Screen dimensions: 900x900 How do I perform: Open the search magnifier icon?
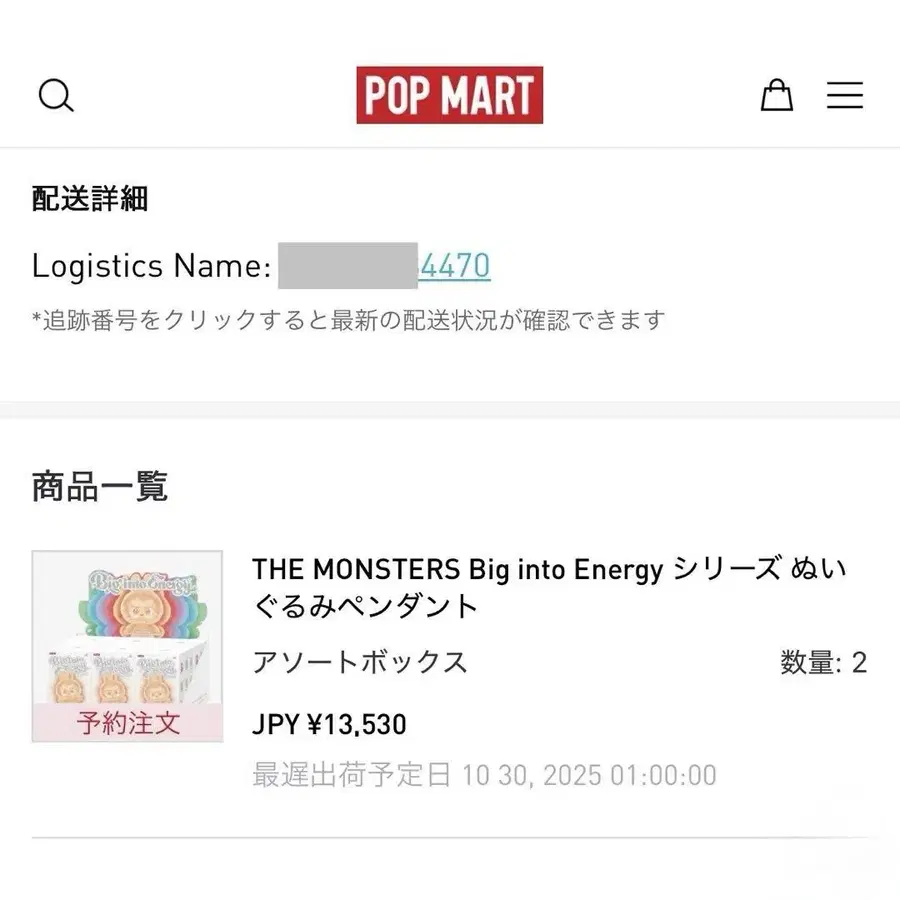point(56,96)
